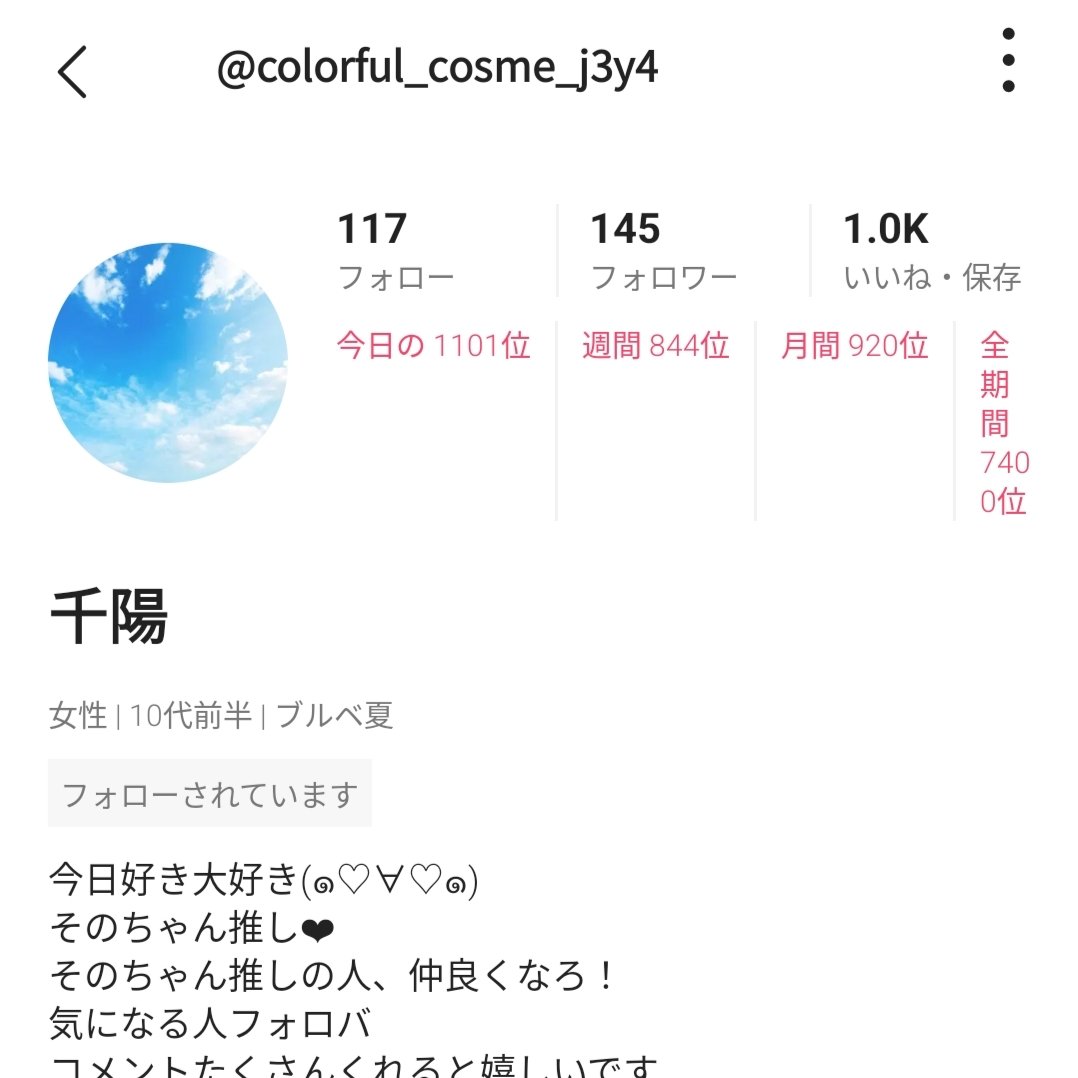Open the three-dot overflow menu

(x=1008, y=62)
